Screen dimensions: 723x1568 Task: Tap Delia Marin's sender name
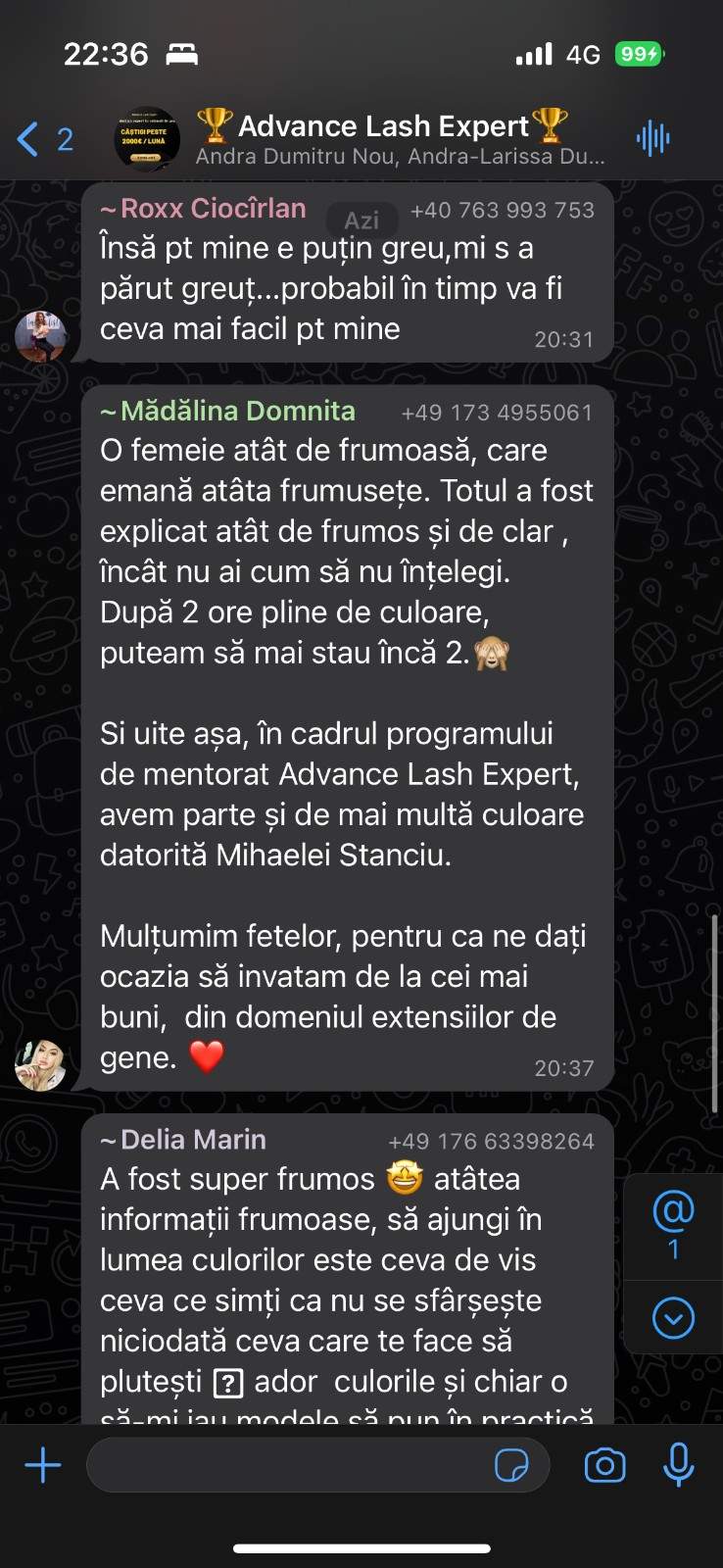click(x=193, y=1140)
